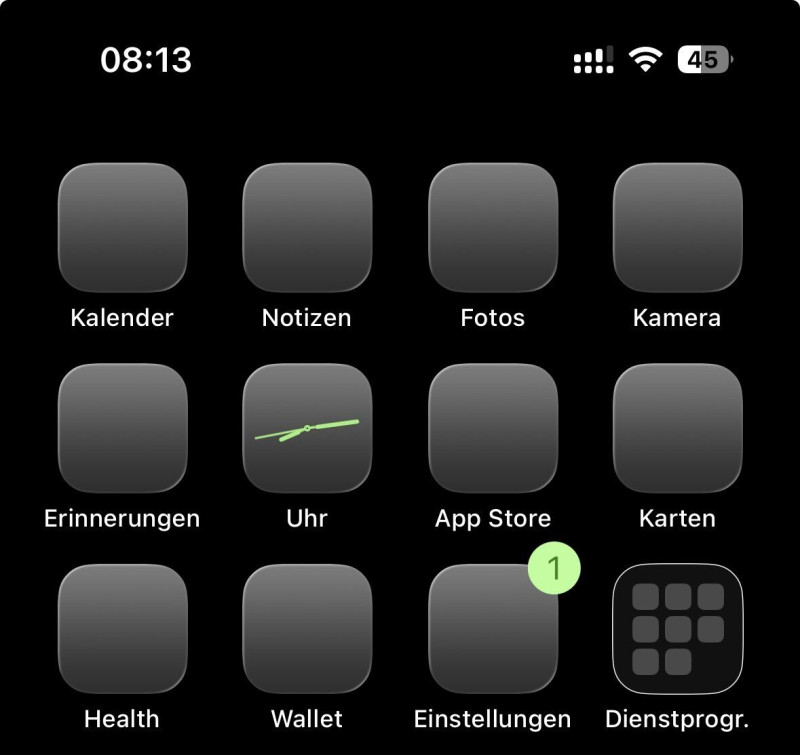Open the Karten maps app
The height and width of the screenshot is (755, 800).
pos(677,428)
